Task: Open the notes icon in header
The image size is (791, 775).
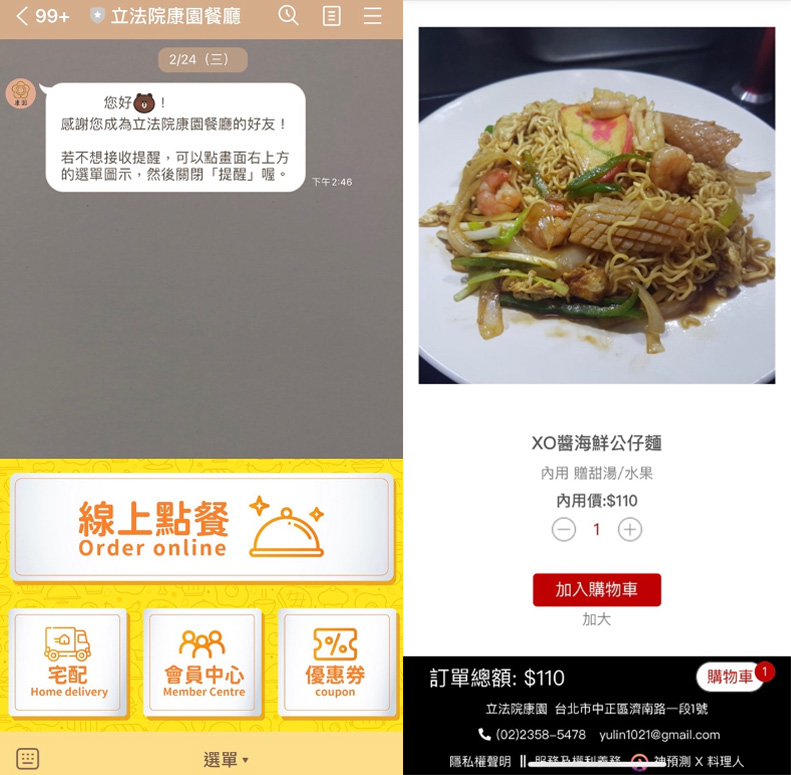Action: coord(331,16)
